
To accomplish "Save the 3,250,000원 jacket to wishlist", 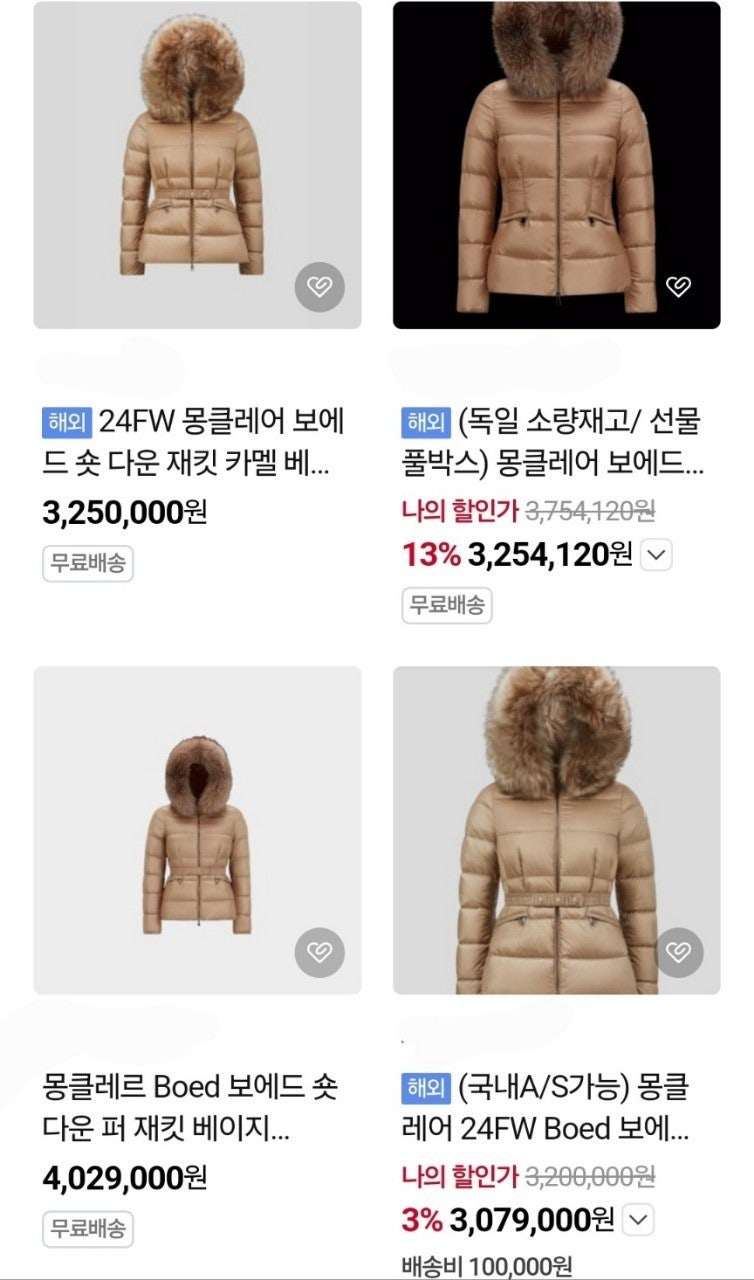I will (x=320, y=289).
